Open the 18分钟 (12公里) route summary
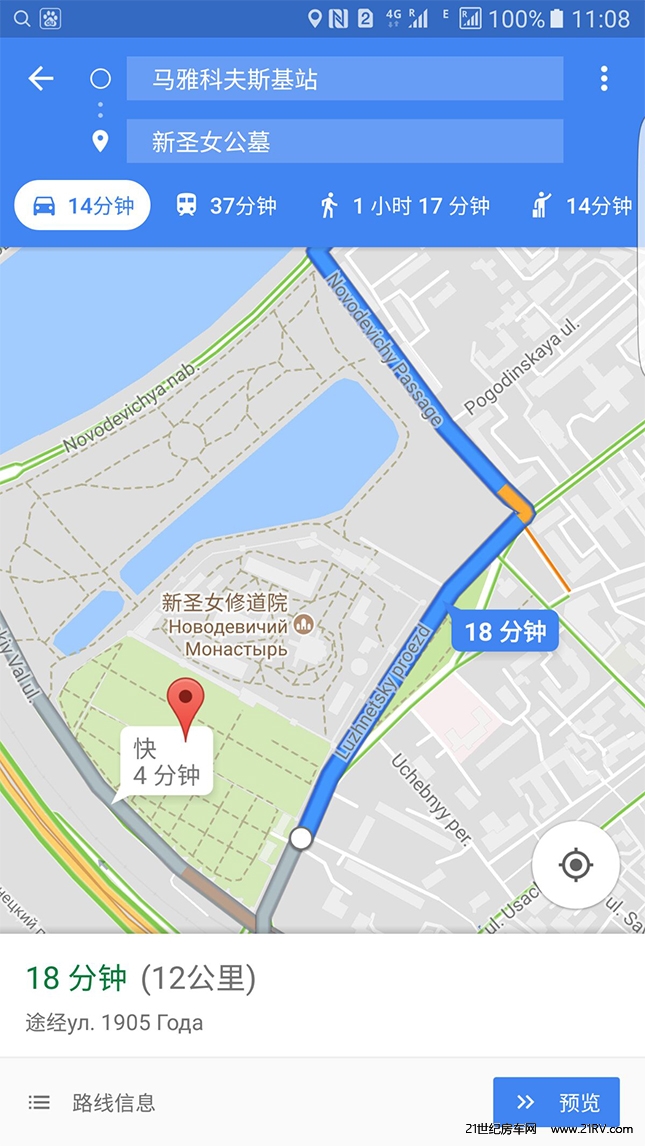The width and height of the screenshot is (645, 1146). pyautogui.click(x=141, y=978)
